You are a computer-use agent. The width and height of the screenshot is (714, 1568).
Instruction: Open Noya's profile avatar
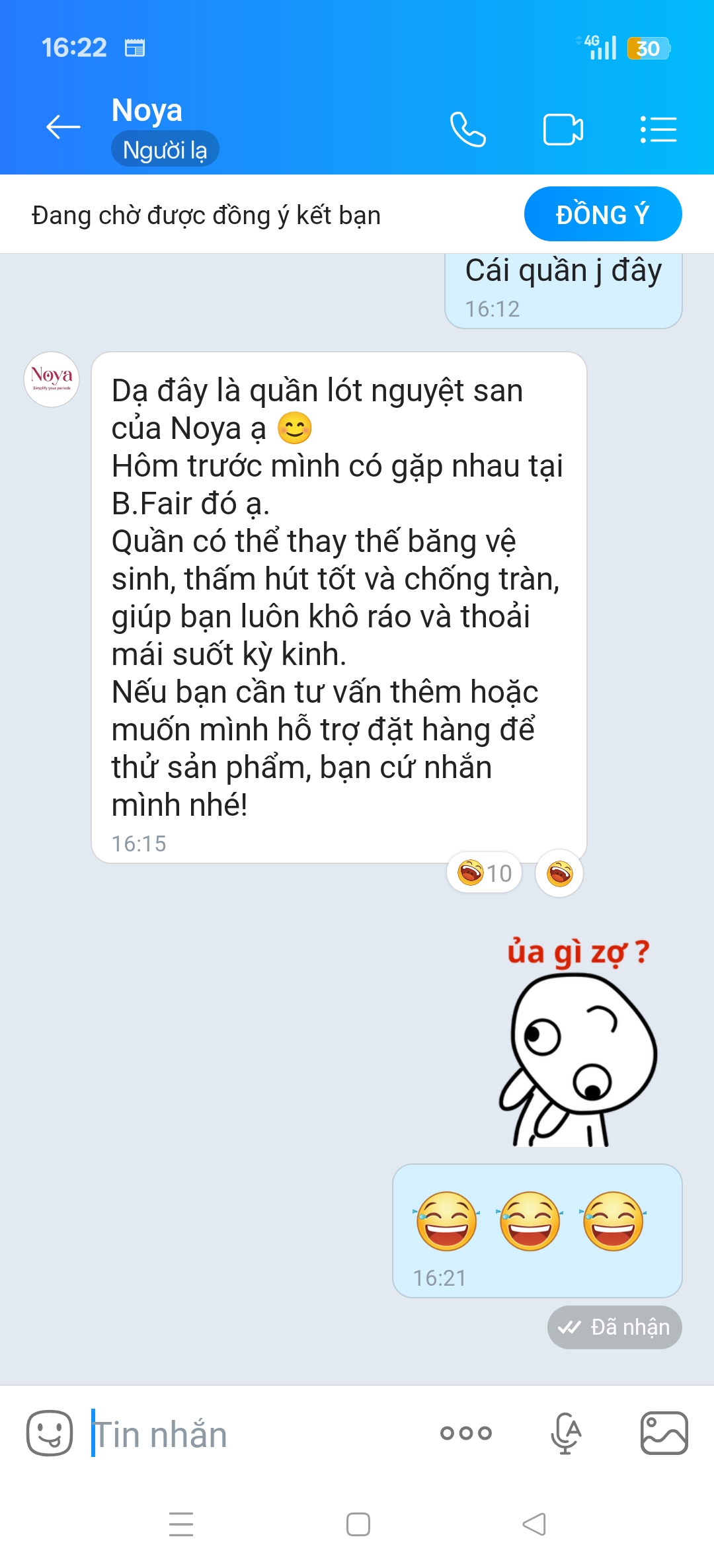[x=52, y=379]
